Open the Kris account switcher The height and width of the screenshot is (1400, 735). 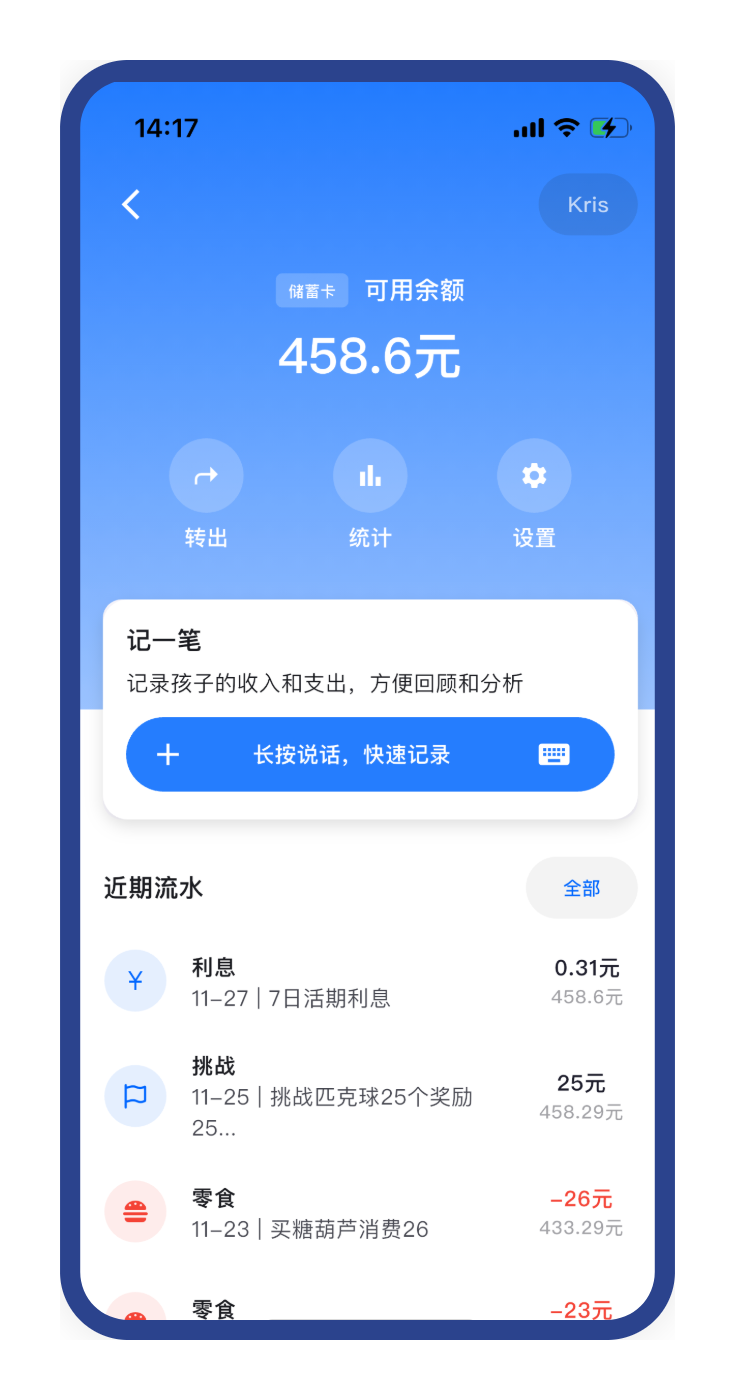click(587, 205)
